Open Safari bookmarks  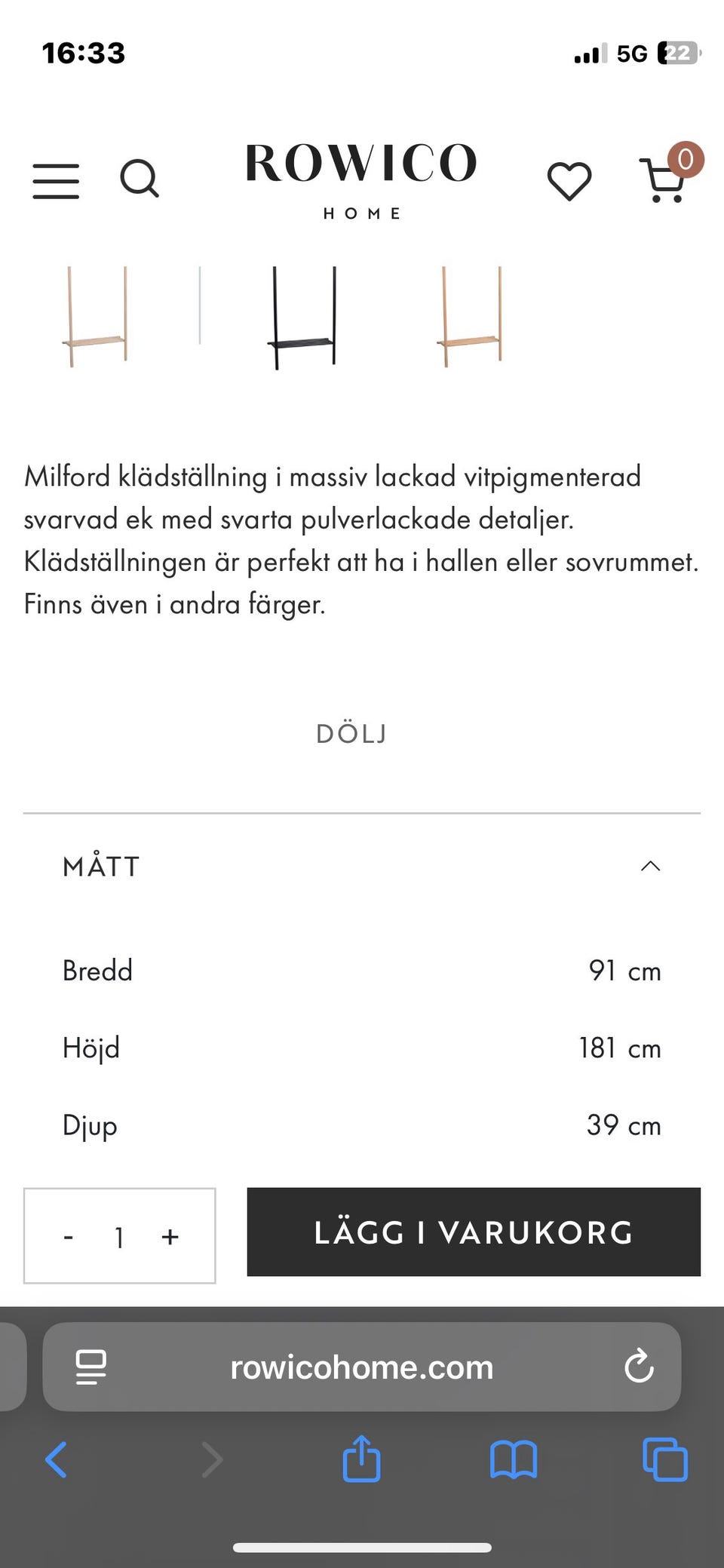[x=514, y=1459]
